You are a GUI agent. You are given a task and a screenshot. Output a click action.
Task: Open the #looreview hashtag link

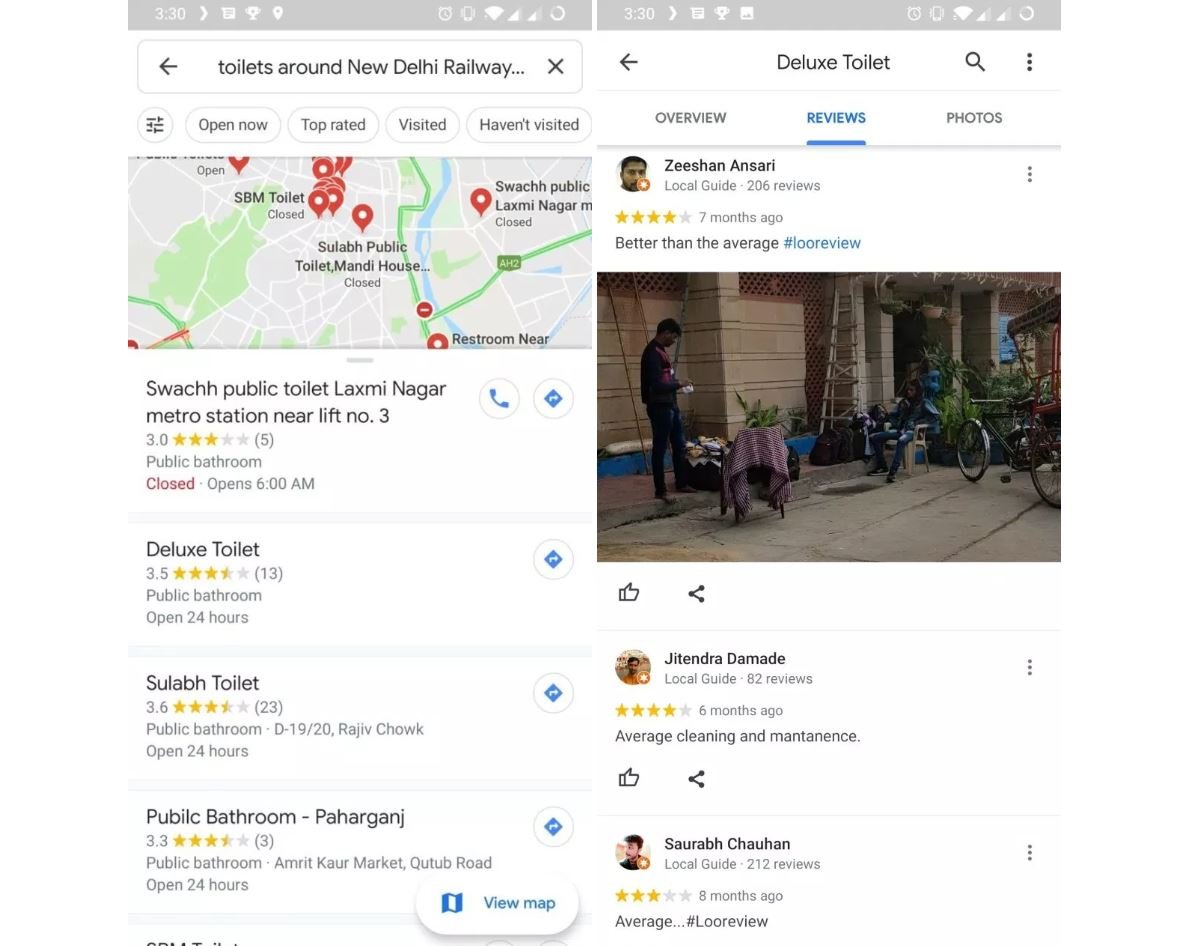(821, 243)
